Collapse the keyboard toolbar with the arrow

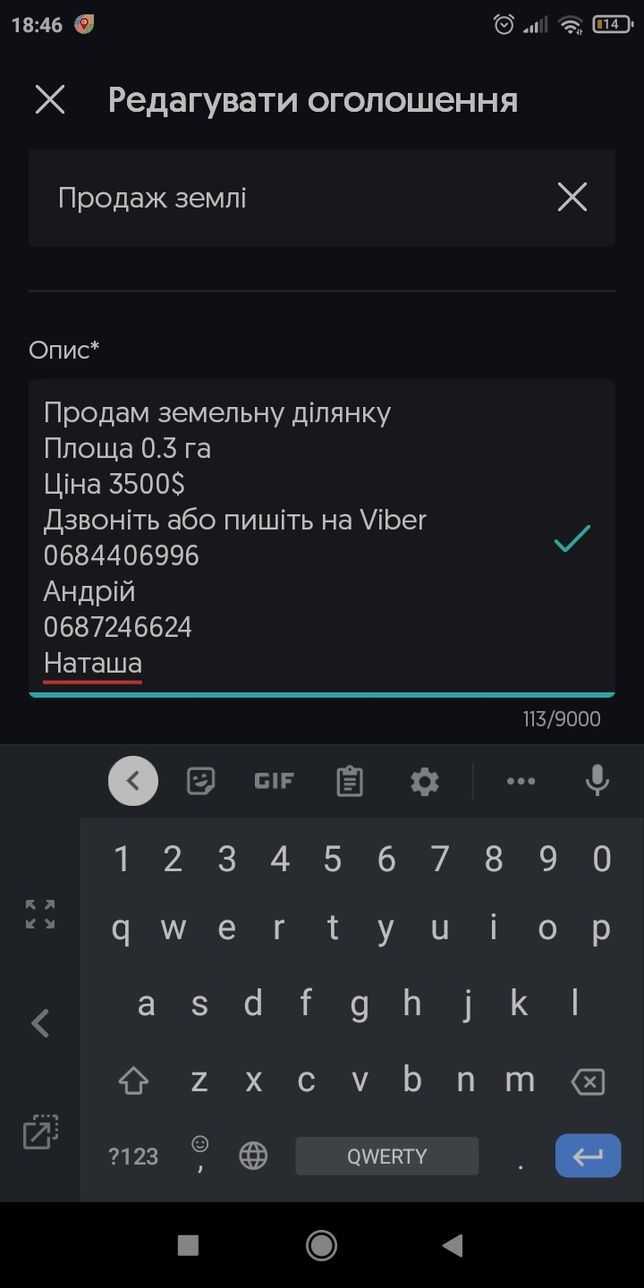(x=133, y=781)
